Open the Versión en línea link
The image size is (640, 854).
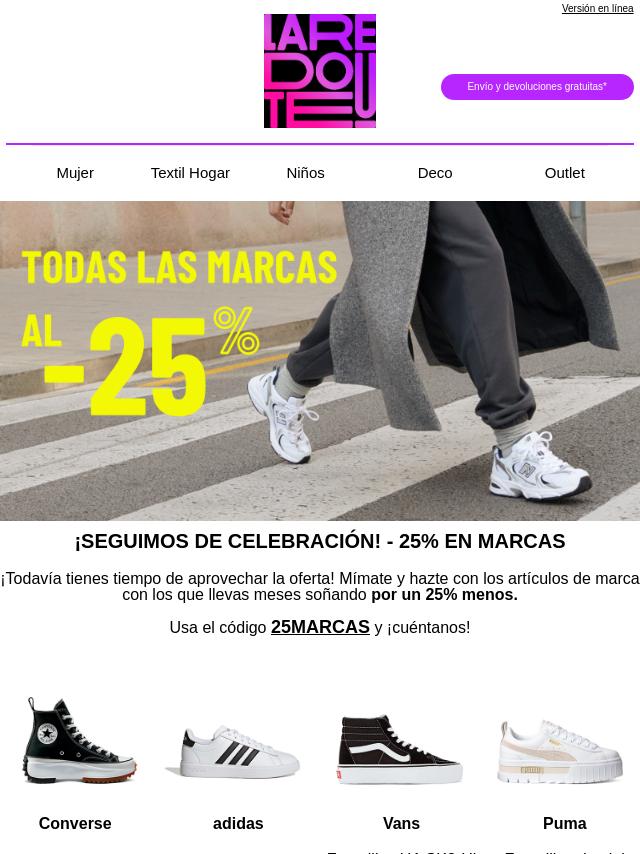597,9
